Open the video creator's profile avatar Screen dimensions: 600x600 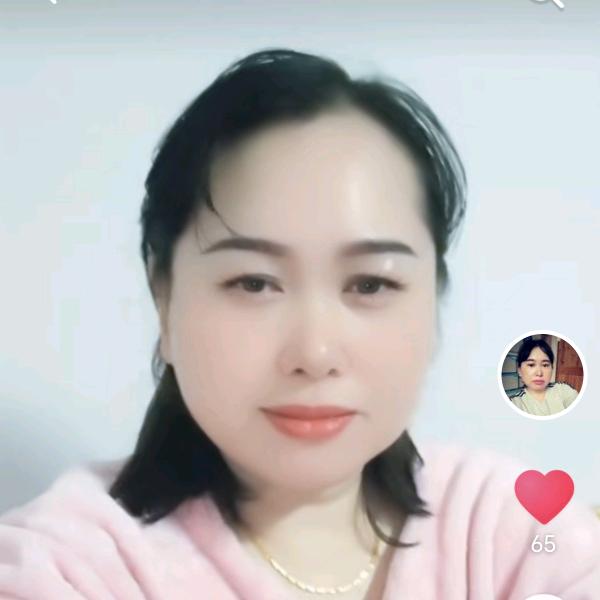[542, 375]
